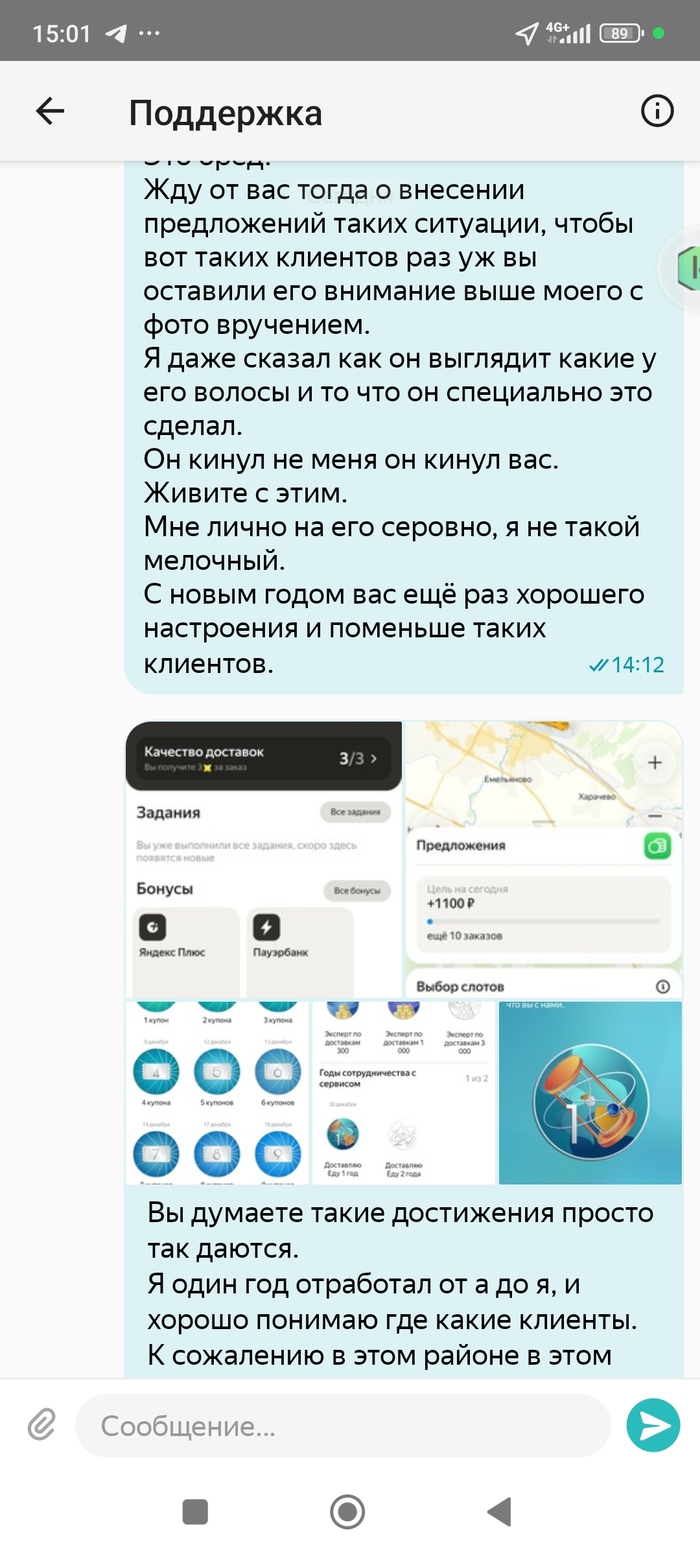This screenshot has width=700, height=1556.
Task: Open the support chat info icon
Action: 657,111
